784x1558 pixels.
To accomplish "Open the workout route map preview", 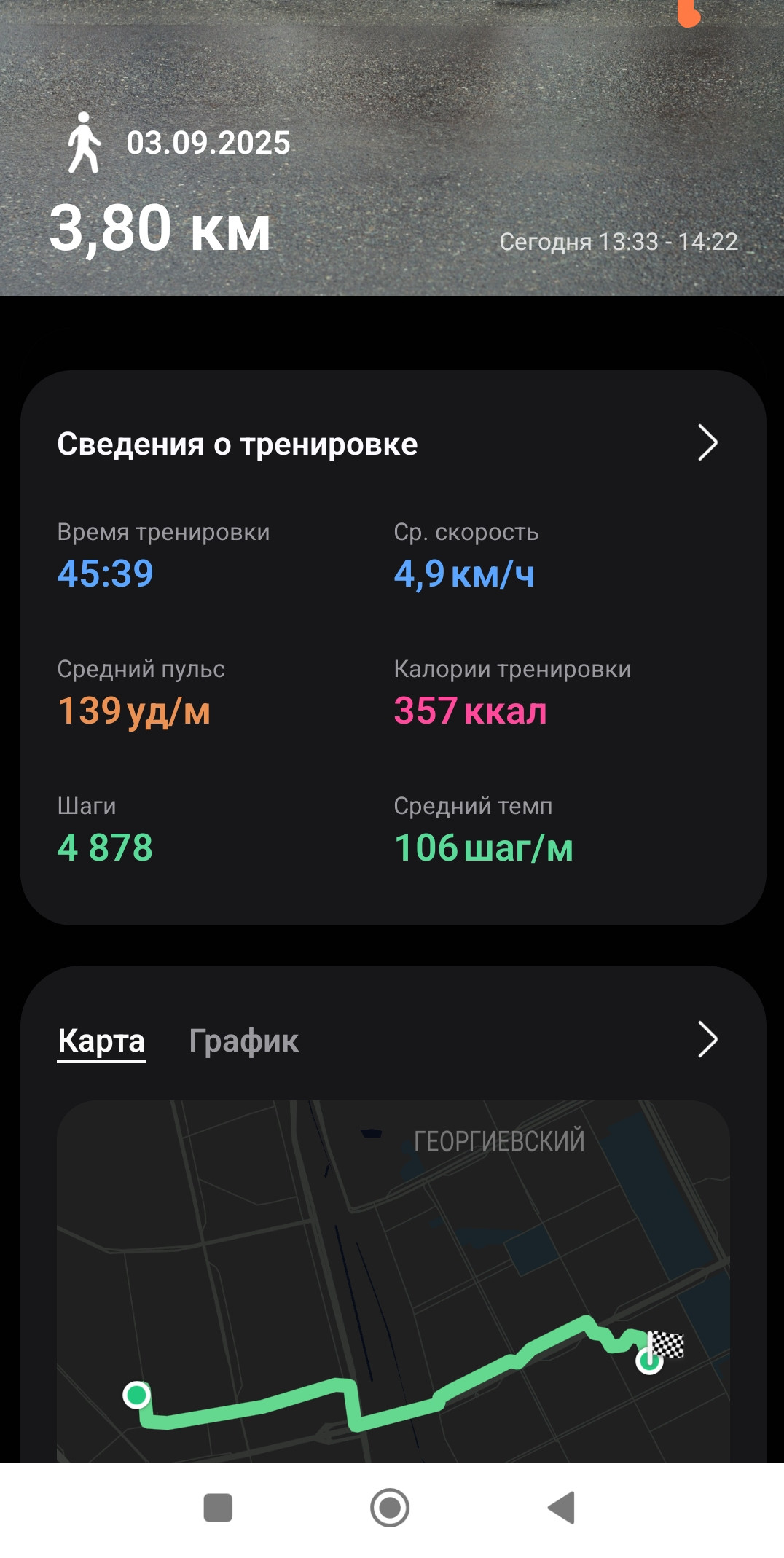I will coord(393,1281).
